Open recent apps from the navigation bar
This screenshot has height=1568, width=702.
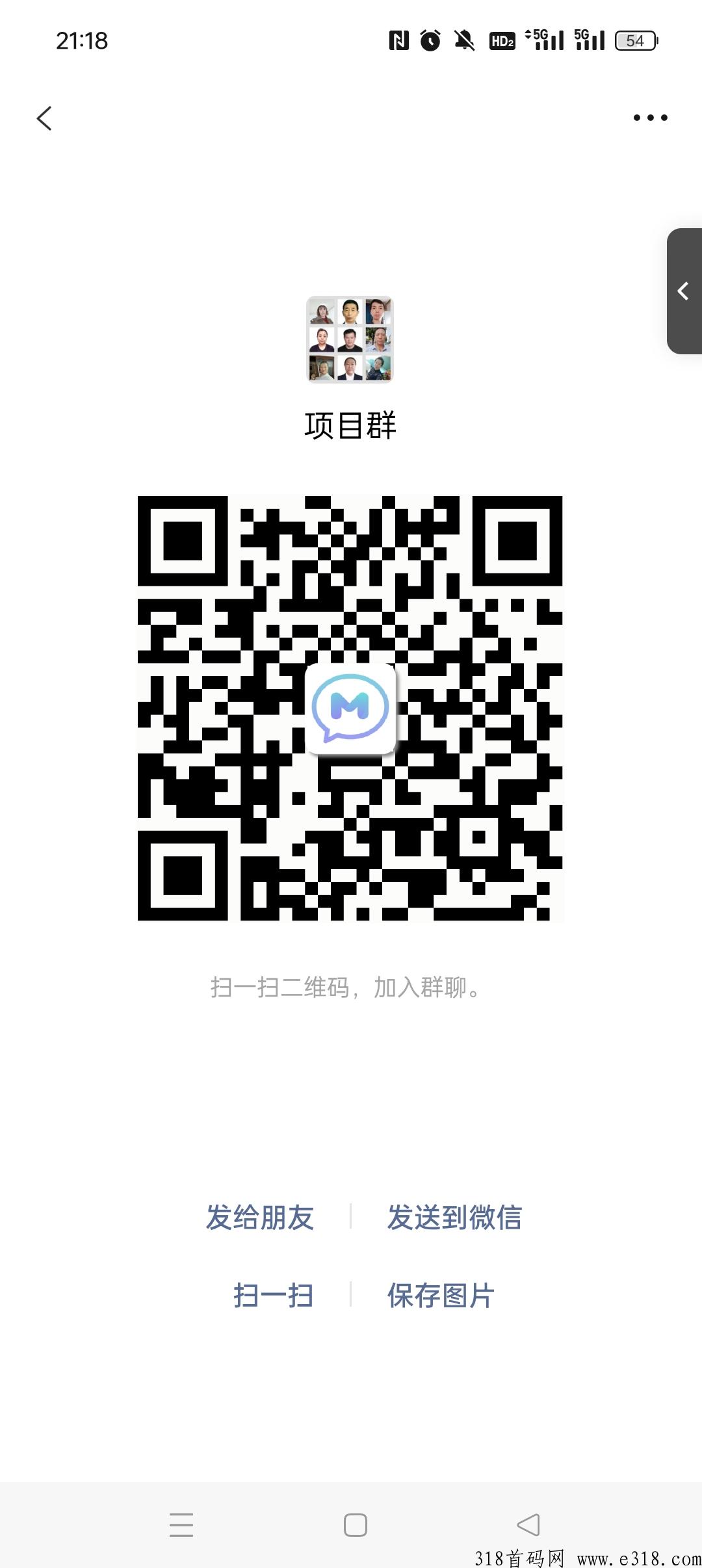[x=181, y=1524]
